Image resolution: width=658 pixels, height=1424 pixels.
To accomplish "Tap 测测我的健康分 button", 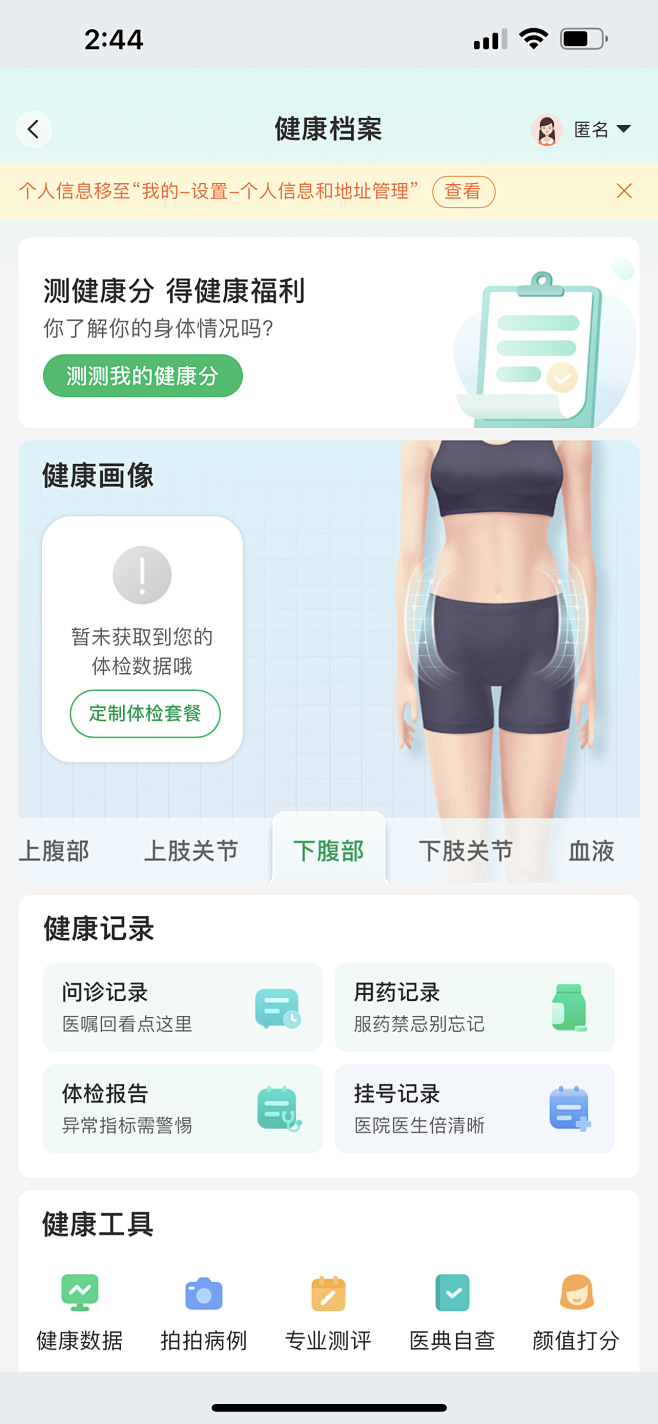I will [142, 376].
